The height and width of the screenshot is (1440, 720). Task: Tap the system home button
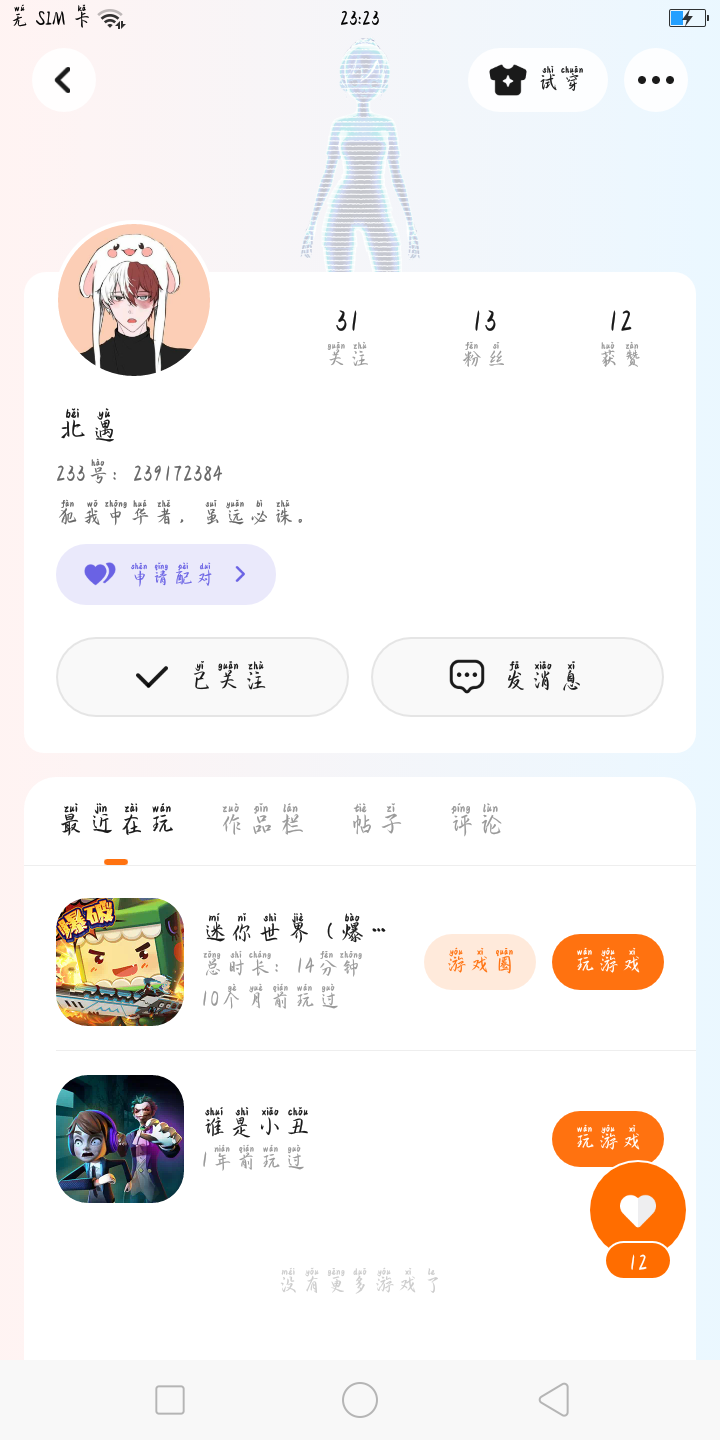[360, 1400]
